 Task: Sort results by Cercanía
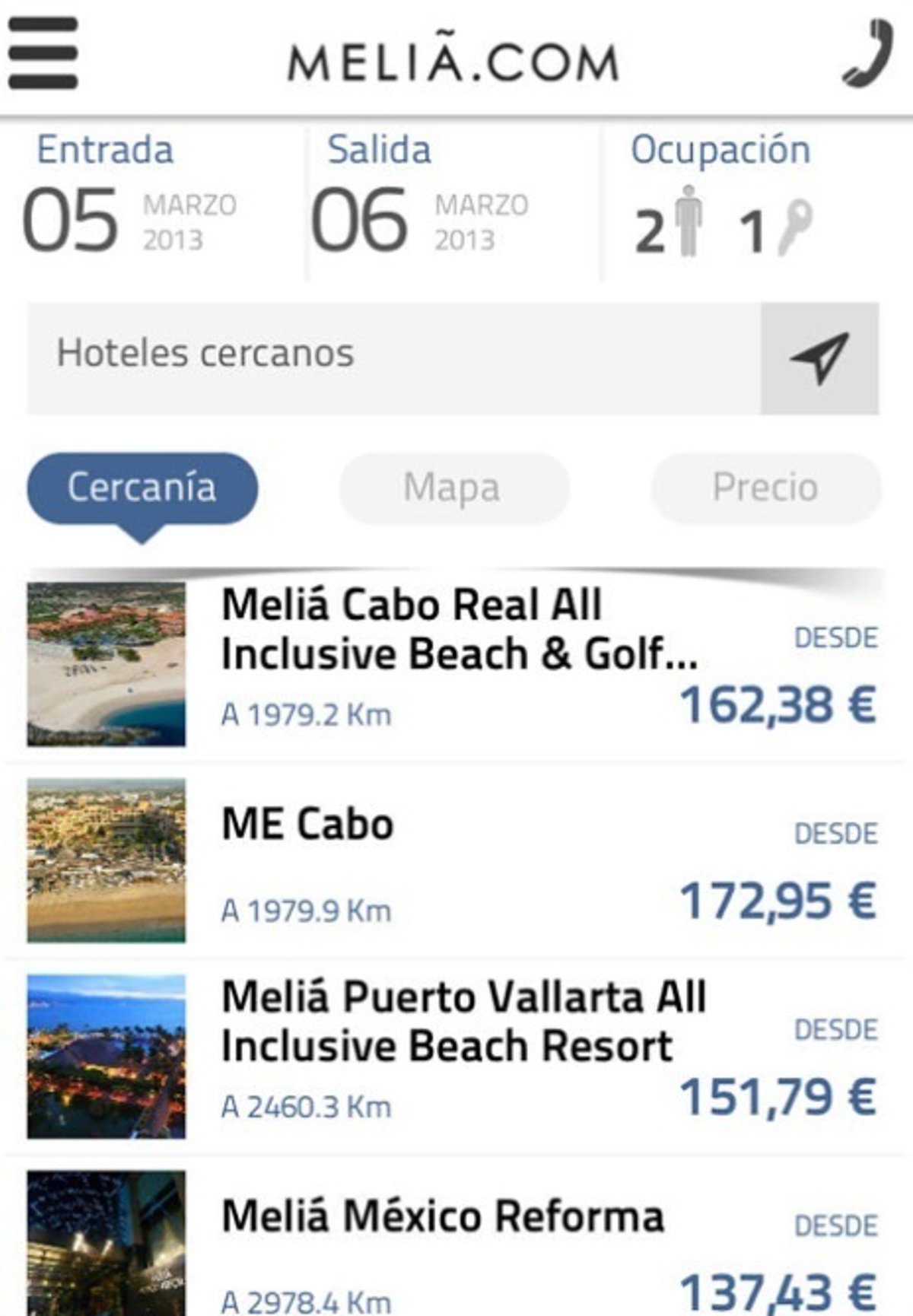(142, 488)
